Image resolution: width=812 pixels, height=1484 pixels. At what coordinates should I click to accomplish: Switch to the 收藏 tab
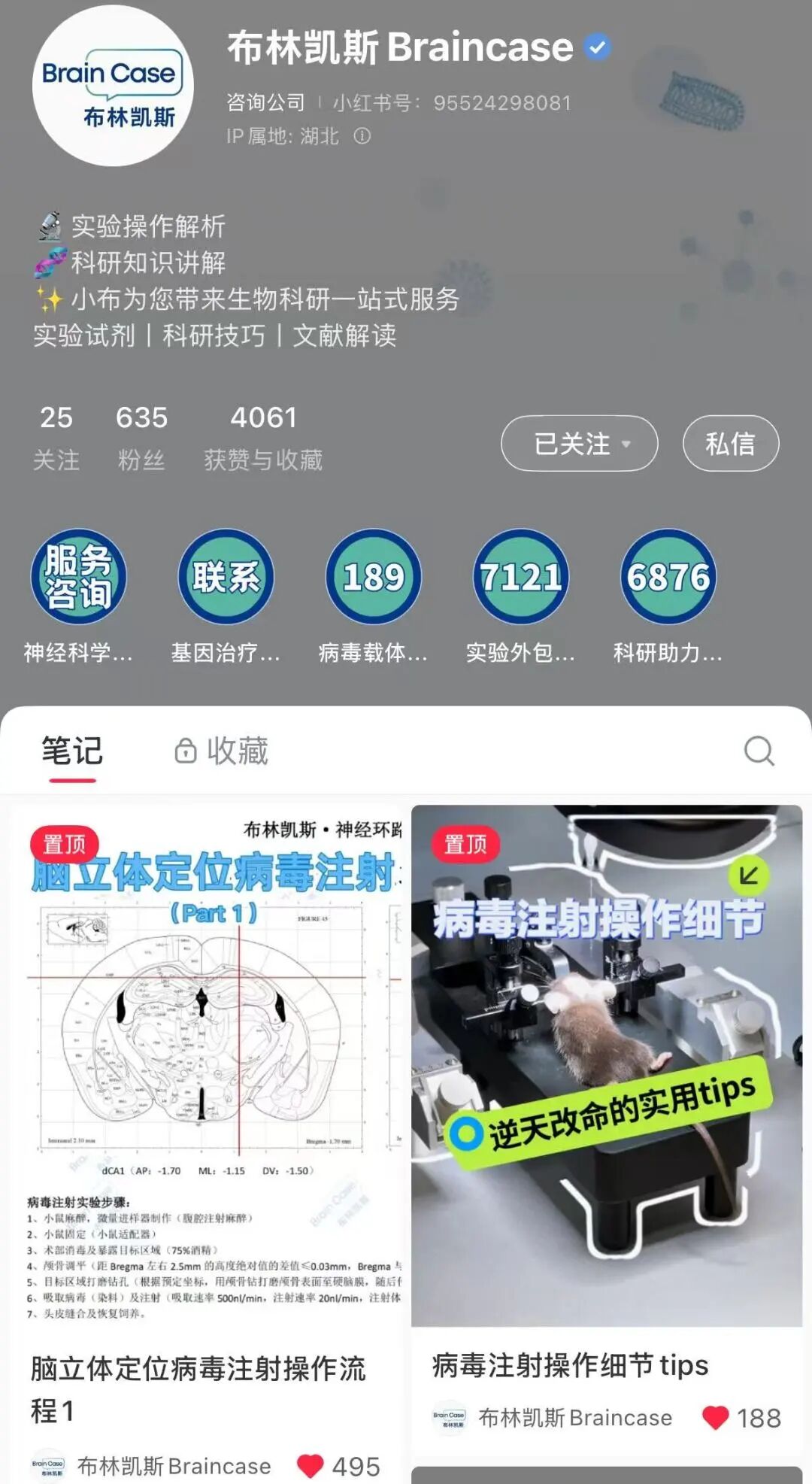point(222,751)
